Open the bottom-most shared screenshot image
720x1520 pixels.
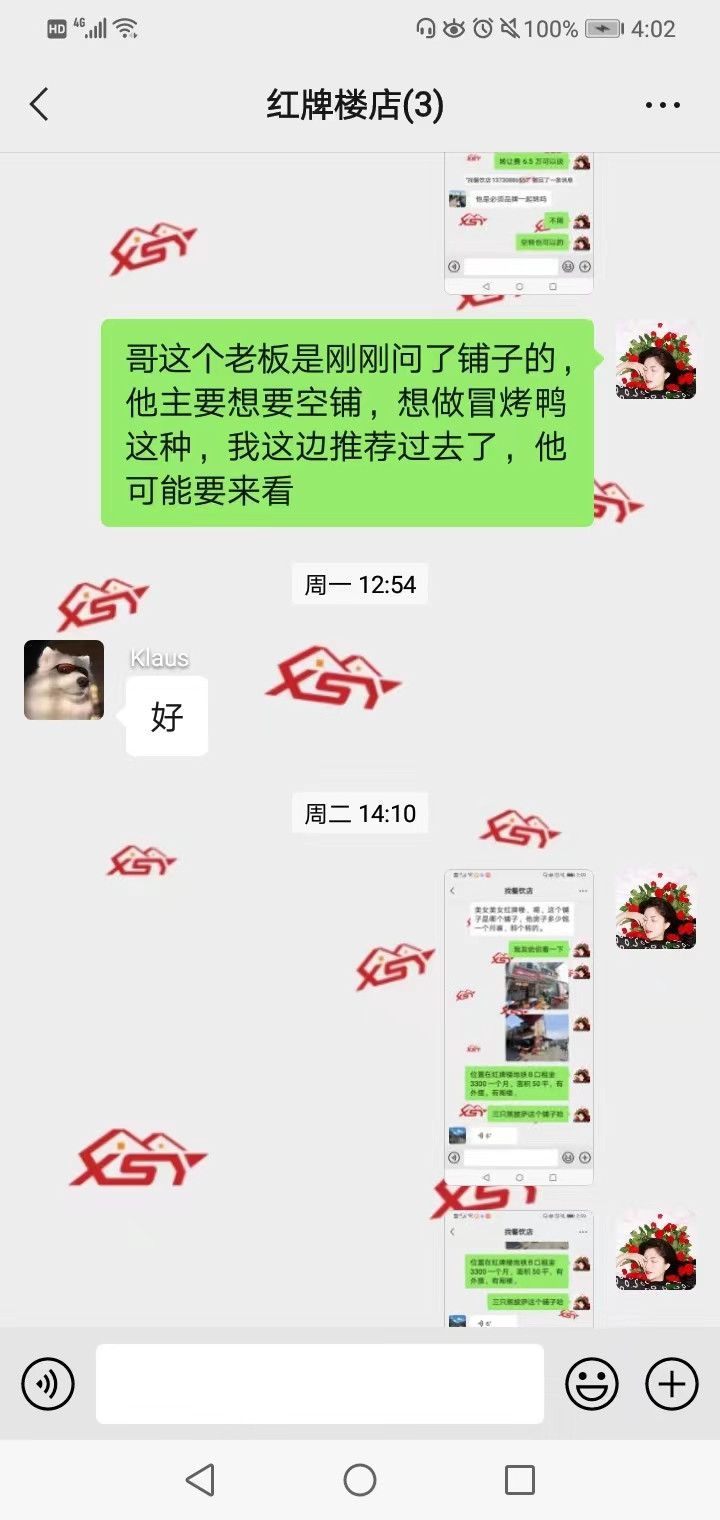518,1268
